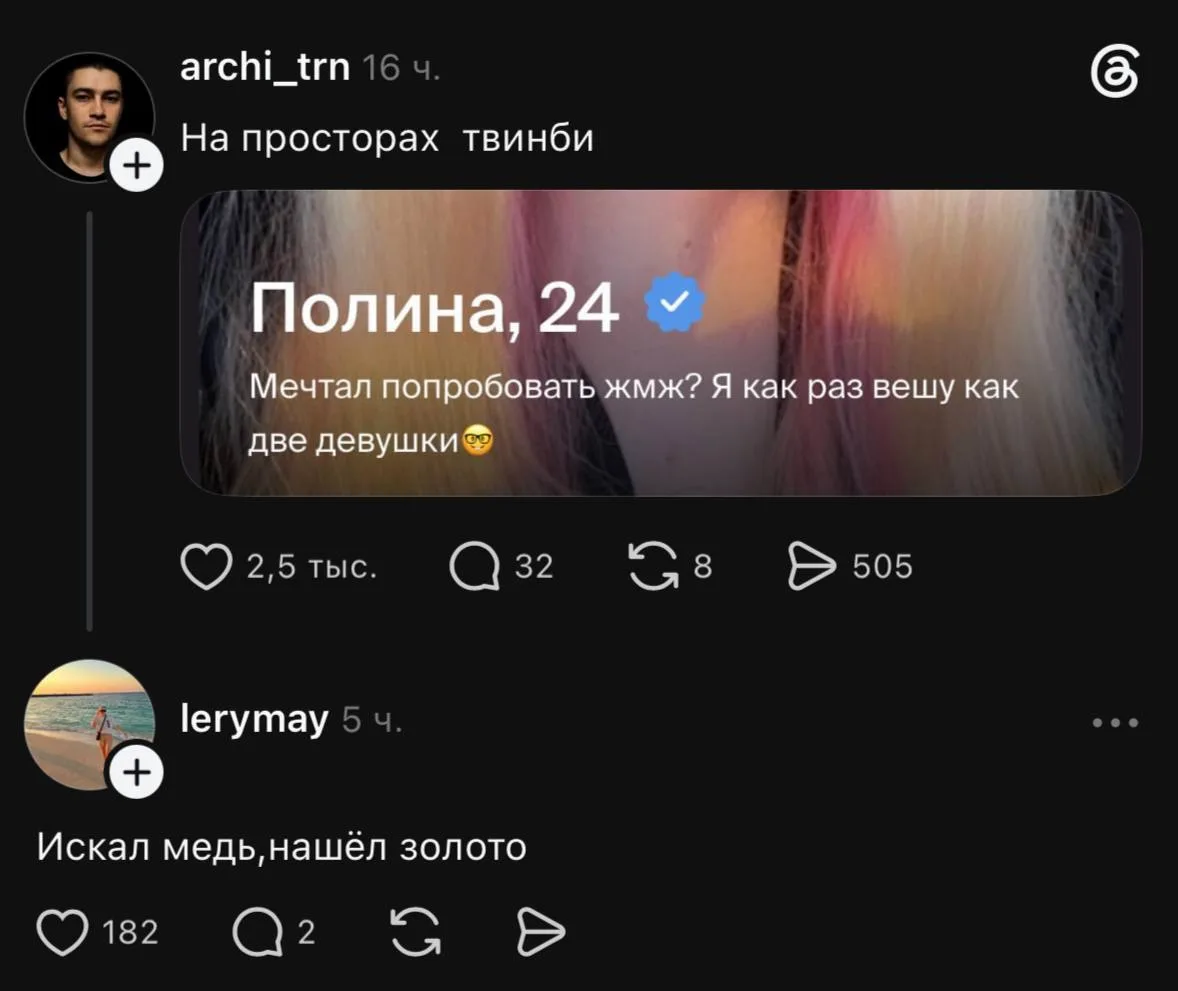The height and width of the screenshot is (991, 1178).
Task: Repost archi_trn's post
Action: coord(653,567)
